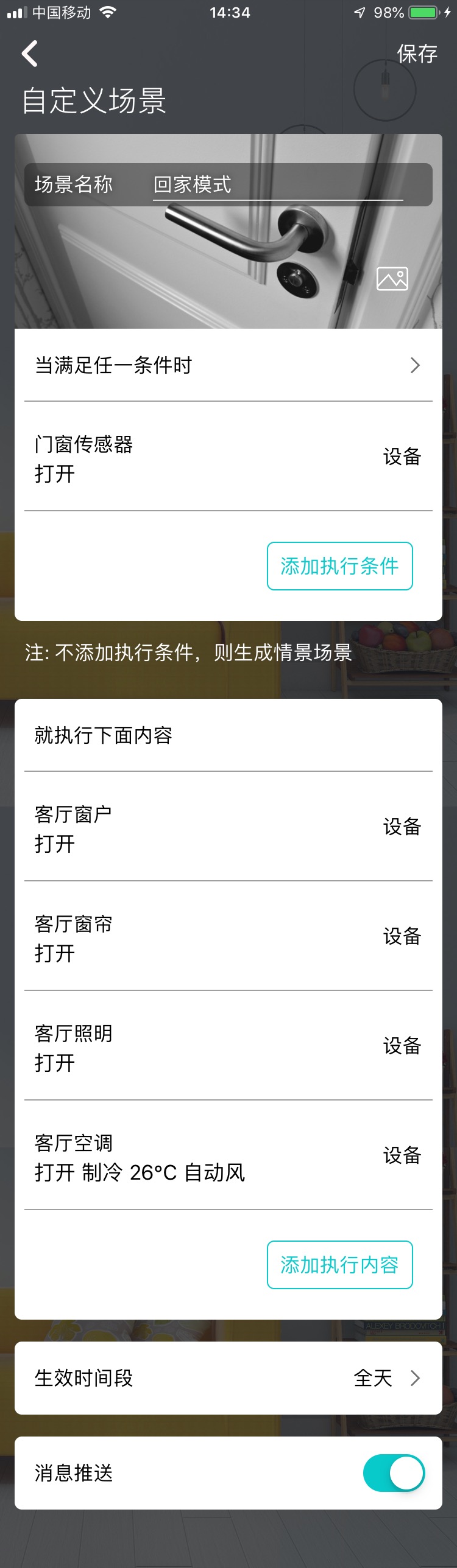This screenshot has width=457, height=1568.
Task: Edit the 客厅空调 action settings
Action: [x=228, y=1155]
